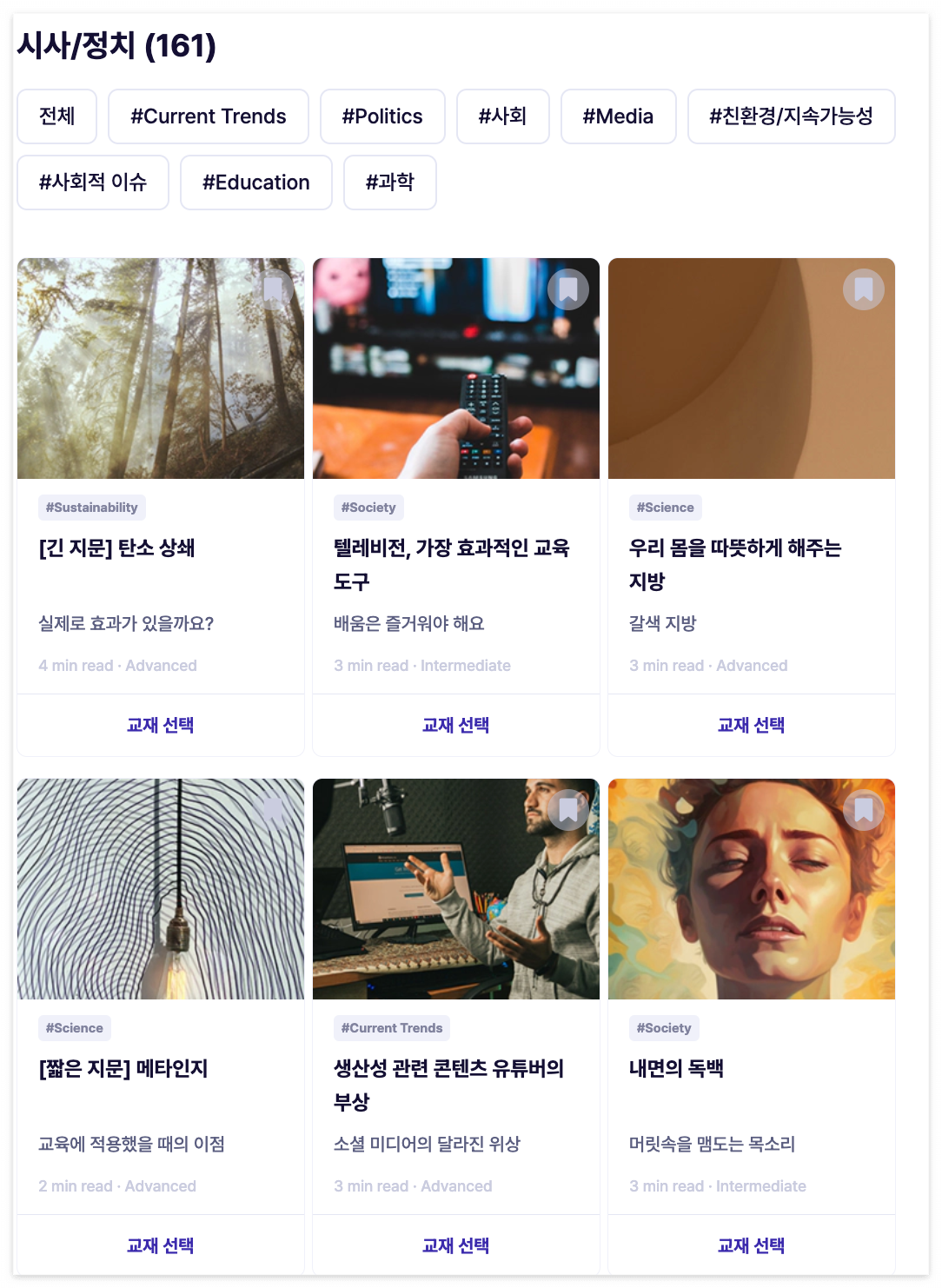This screenshot has width=942, height=1288.
Task: Bookmark the 생산성 유튜버 article
Action: [x=568, y=809]
